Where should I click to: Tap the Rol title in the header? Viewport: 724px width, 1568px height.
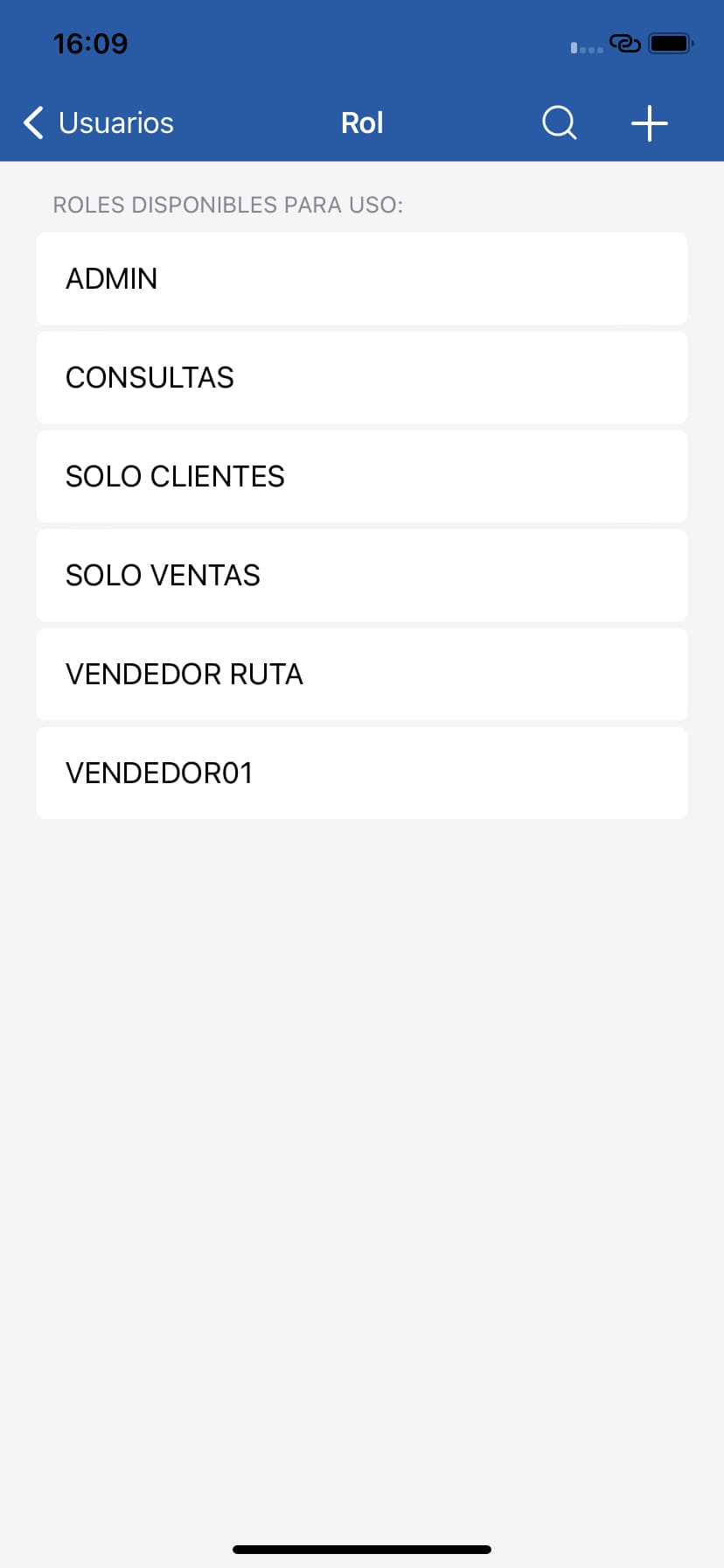[362, 122]
